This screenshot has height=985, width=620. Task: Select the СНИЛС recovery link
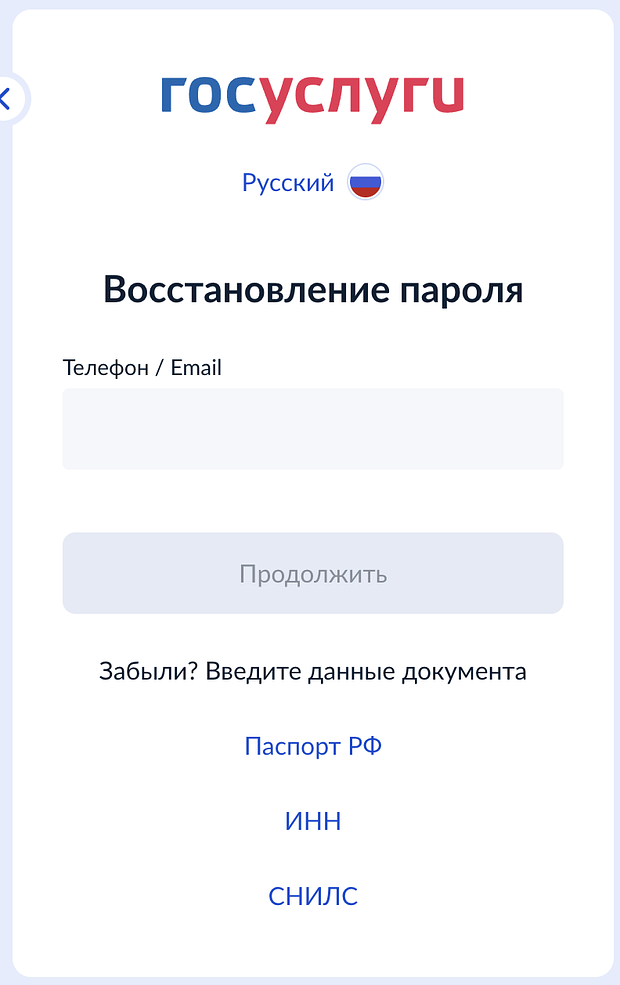312,897
